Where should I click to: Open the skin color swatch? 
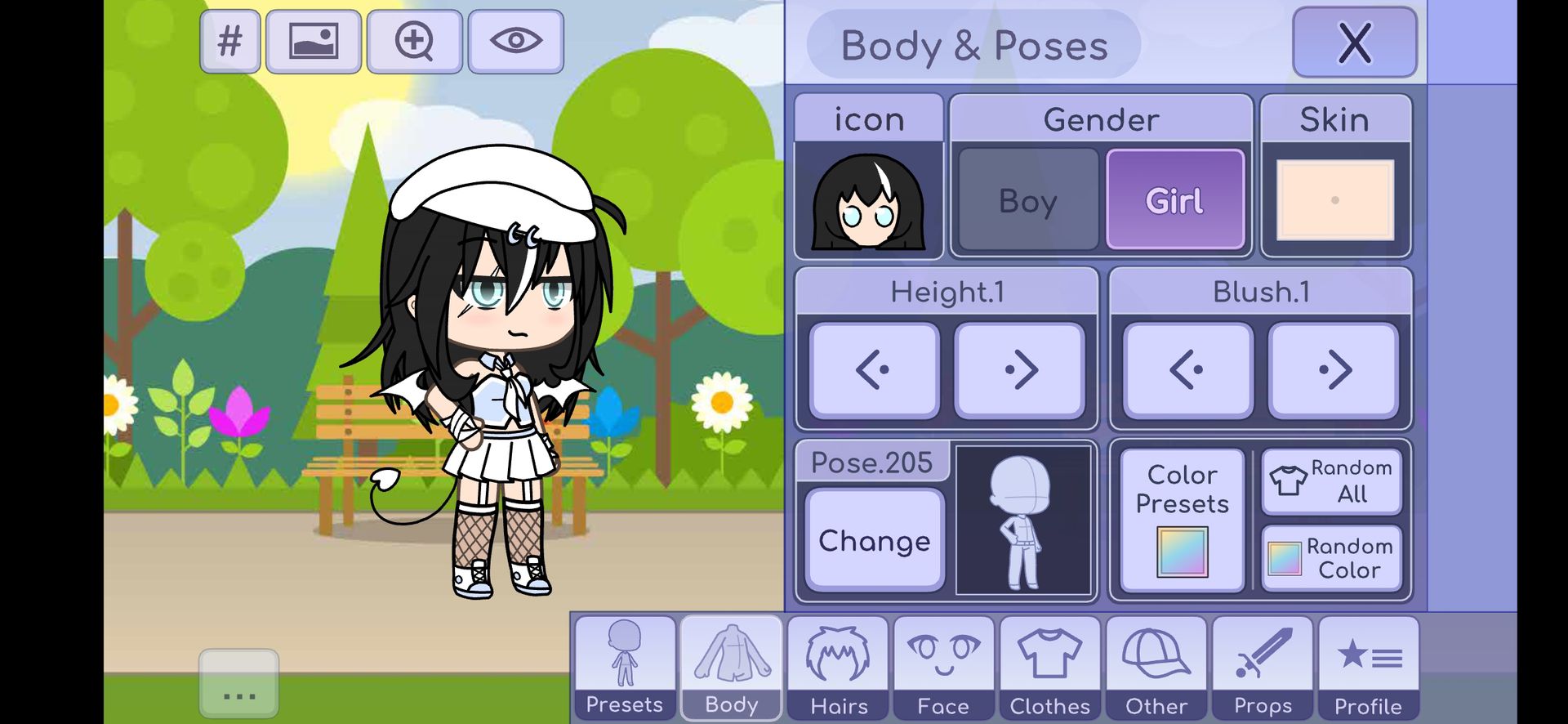(x=1334, y=200)
